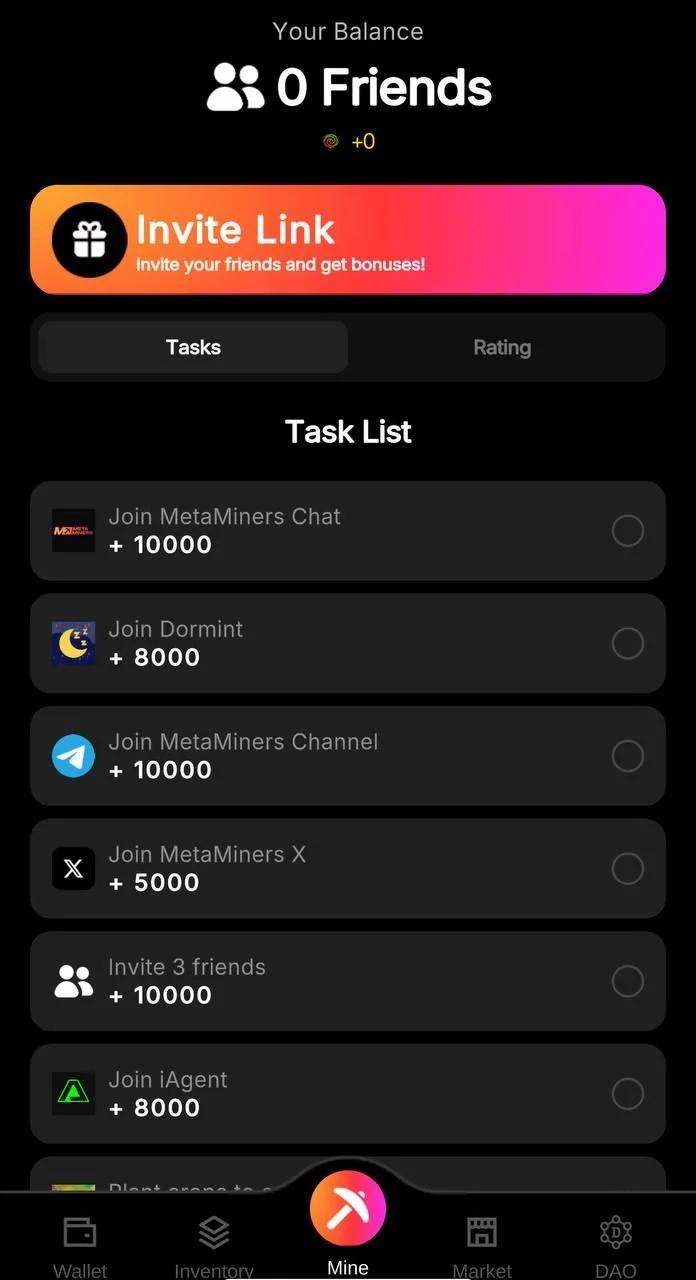
Task: Open the Join MetaMiners X task
Action: (348, 869)
